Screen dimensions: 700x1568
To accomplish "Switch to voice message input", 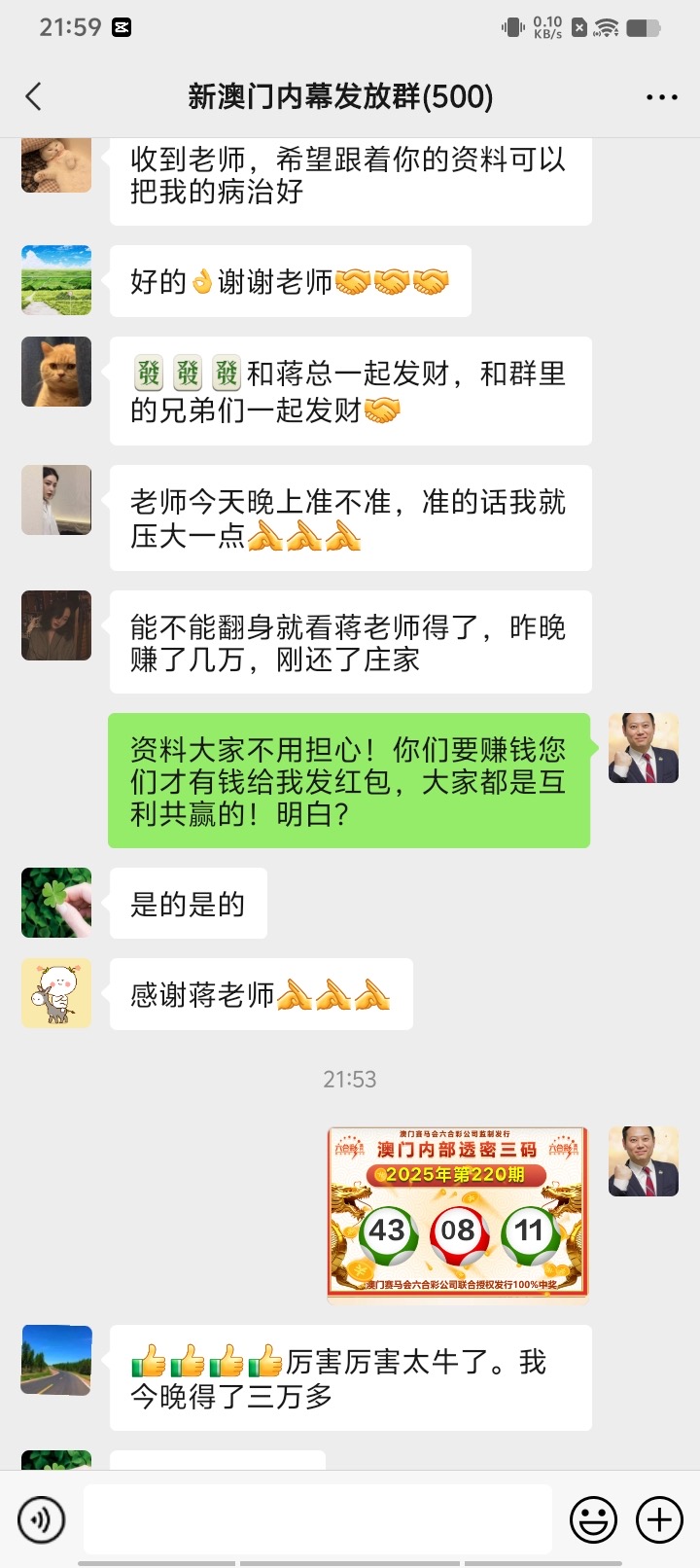I will (42, 1518).
